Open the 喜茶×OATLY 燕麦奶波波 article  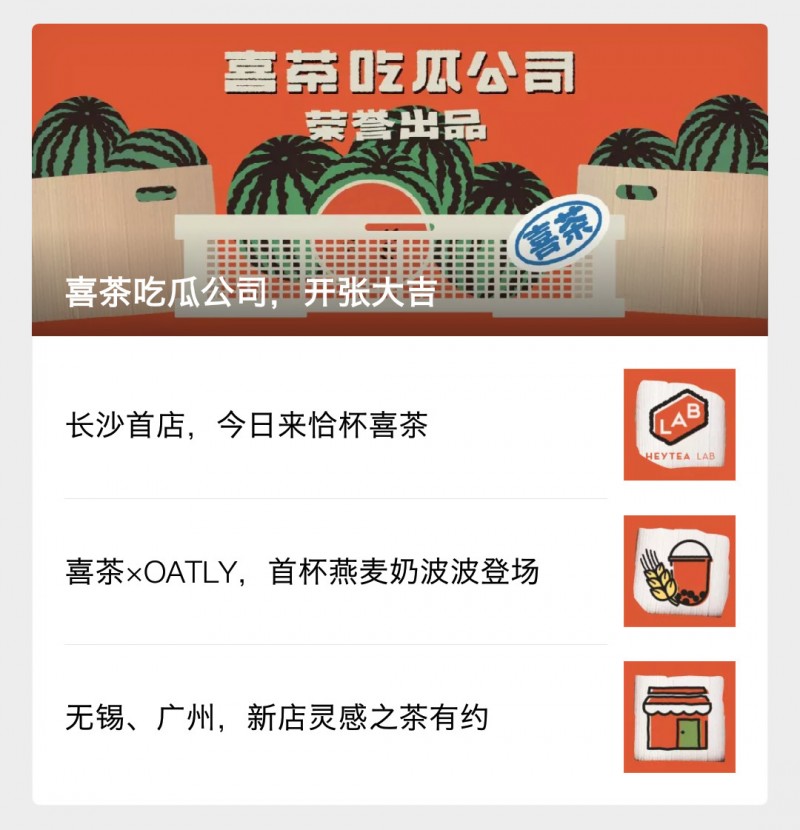(302, 571)
